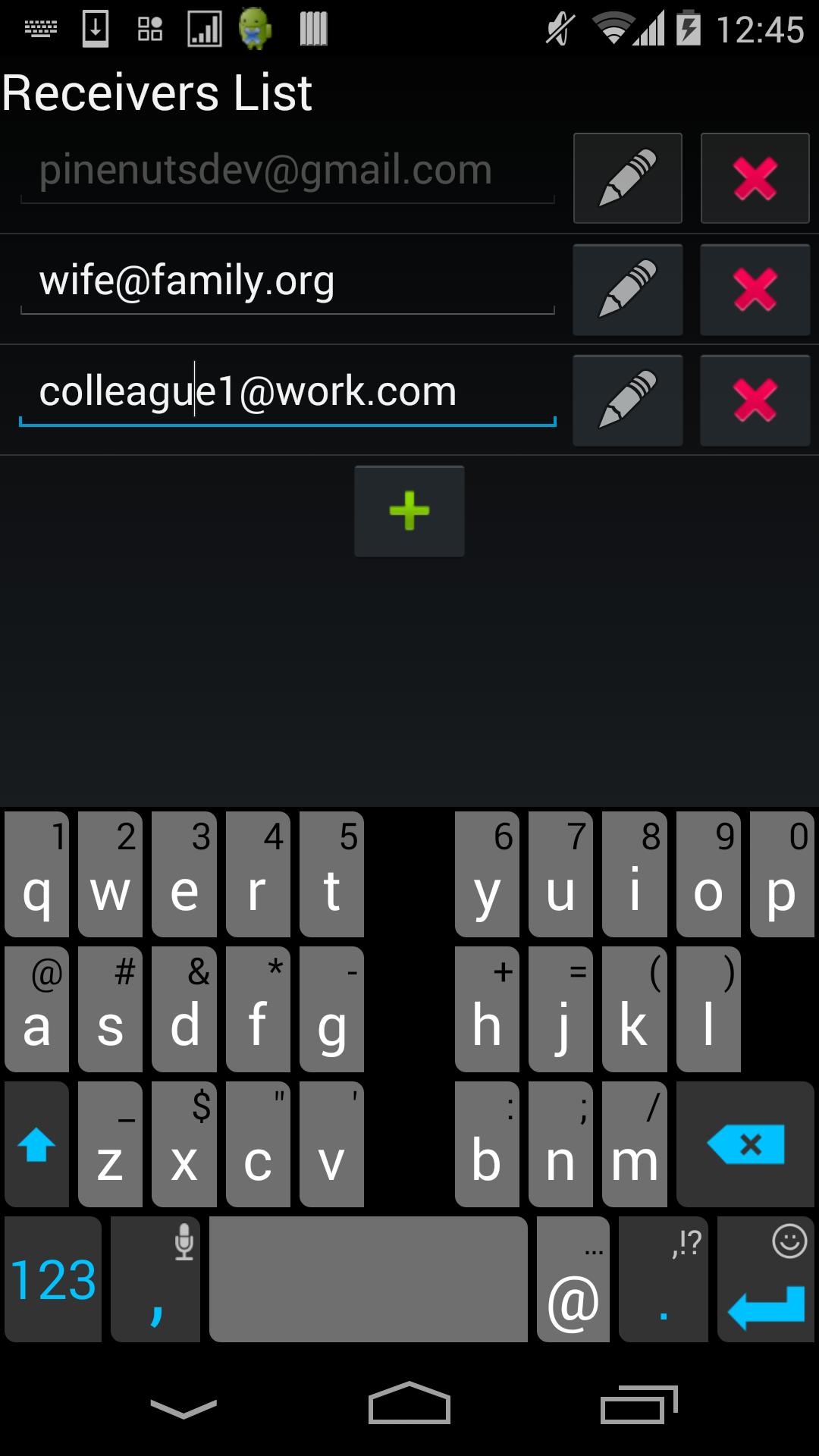Edit the wife@family.org receiver

coord(627,289)
